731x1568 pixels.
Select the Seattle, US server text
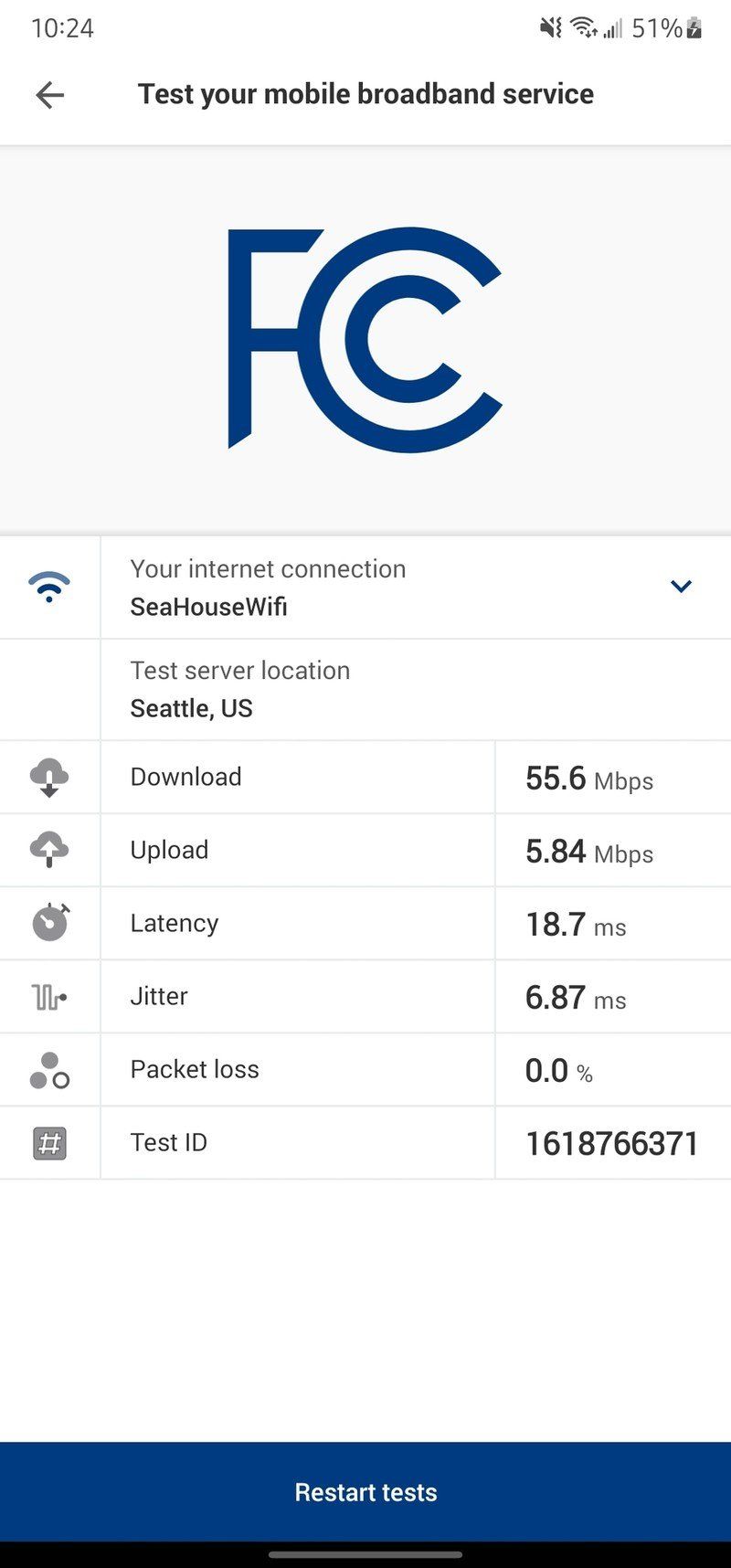coord(192,708)
